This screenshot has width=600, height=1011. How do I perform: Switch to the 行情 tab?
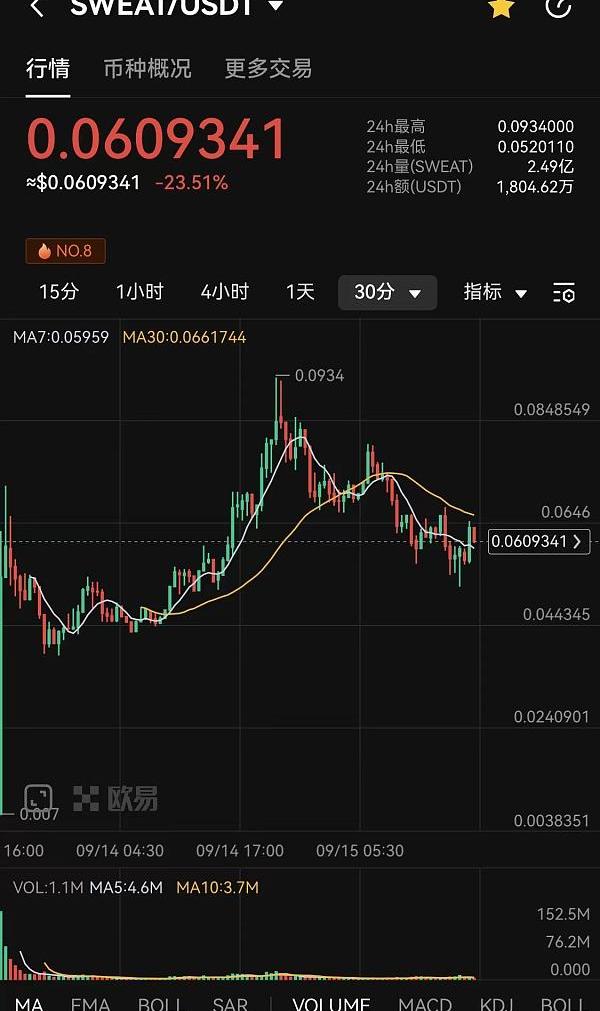tap(47, 69)
